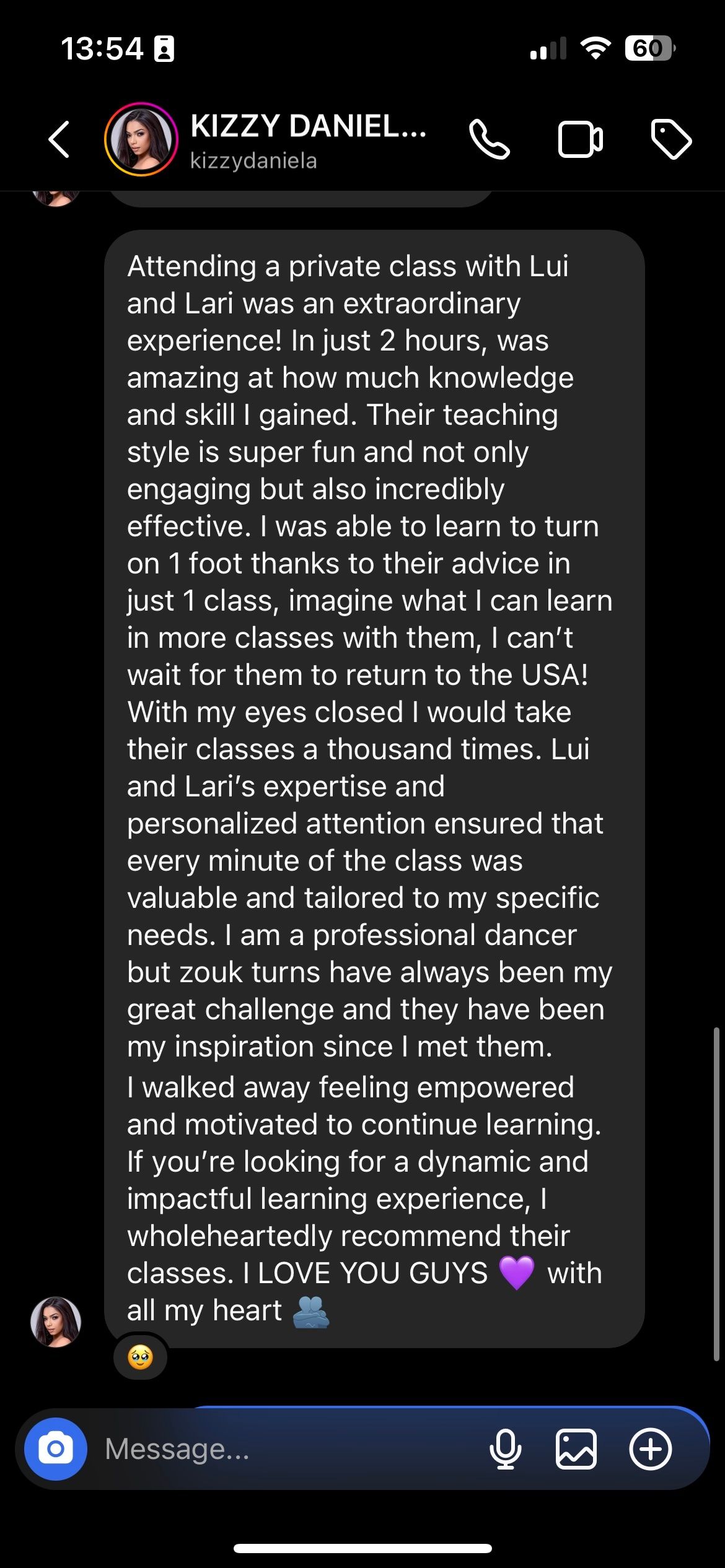
Task: View the emoji reaction under the message
Action: click(141, 1357)
